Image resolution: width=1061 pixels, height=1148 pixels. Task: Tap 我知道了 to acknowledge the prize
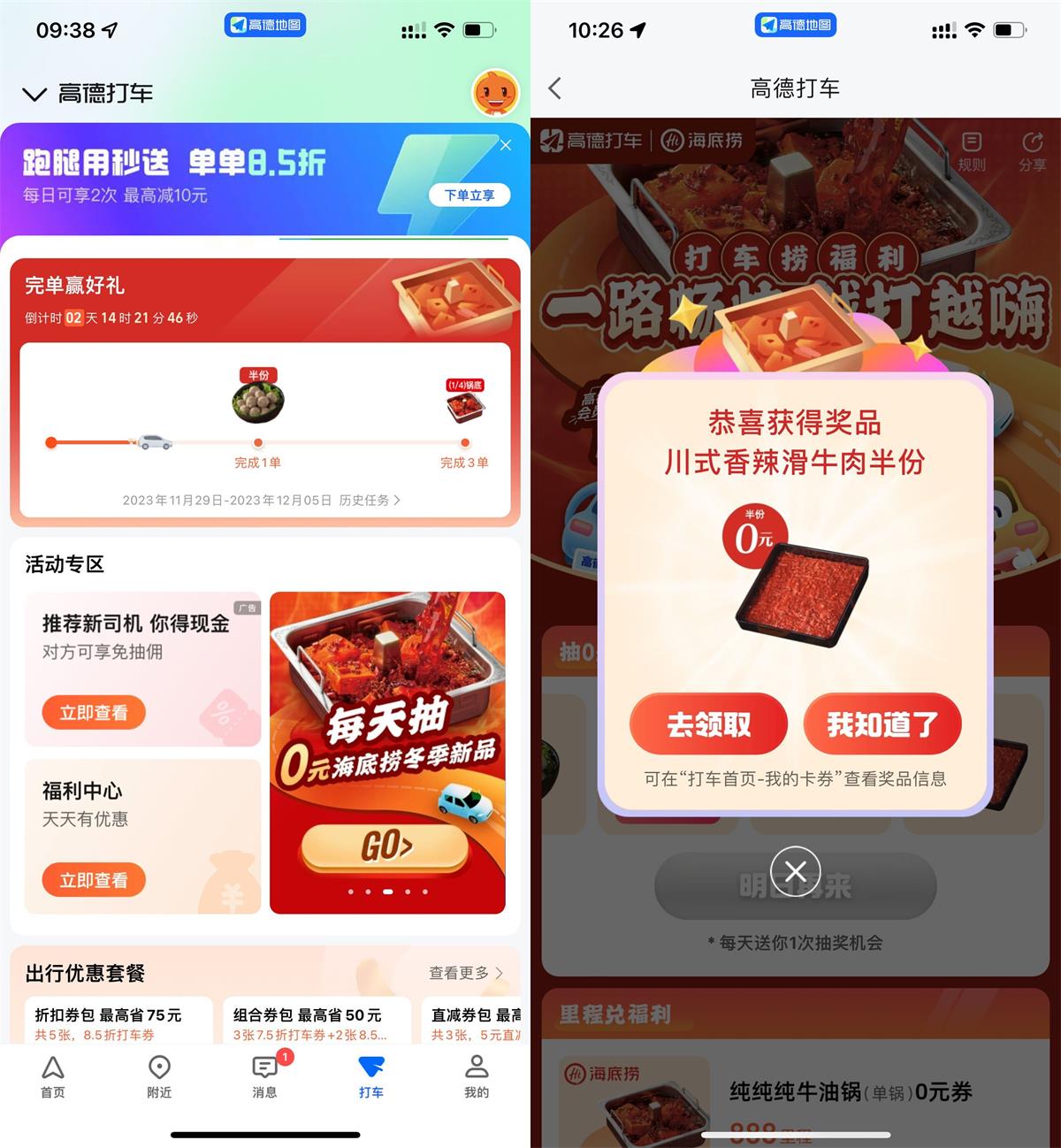(x=882, y=724)
